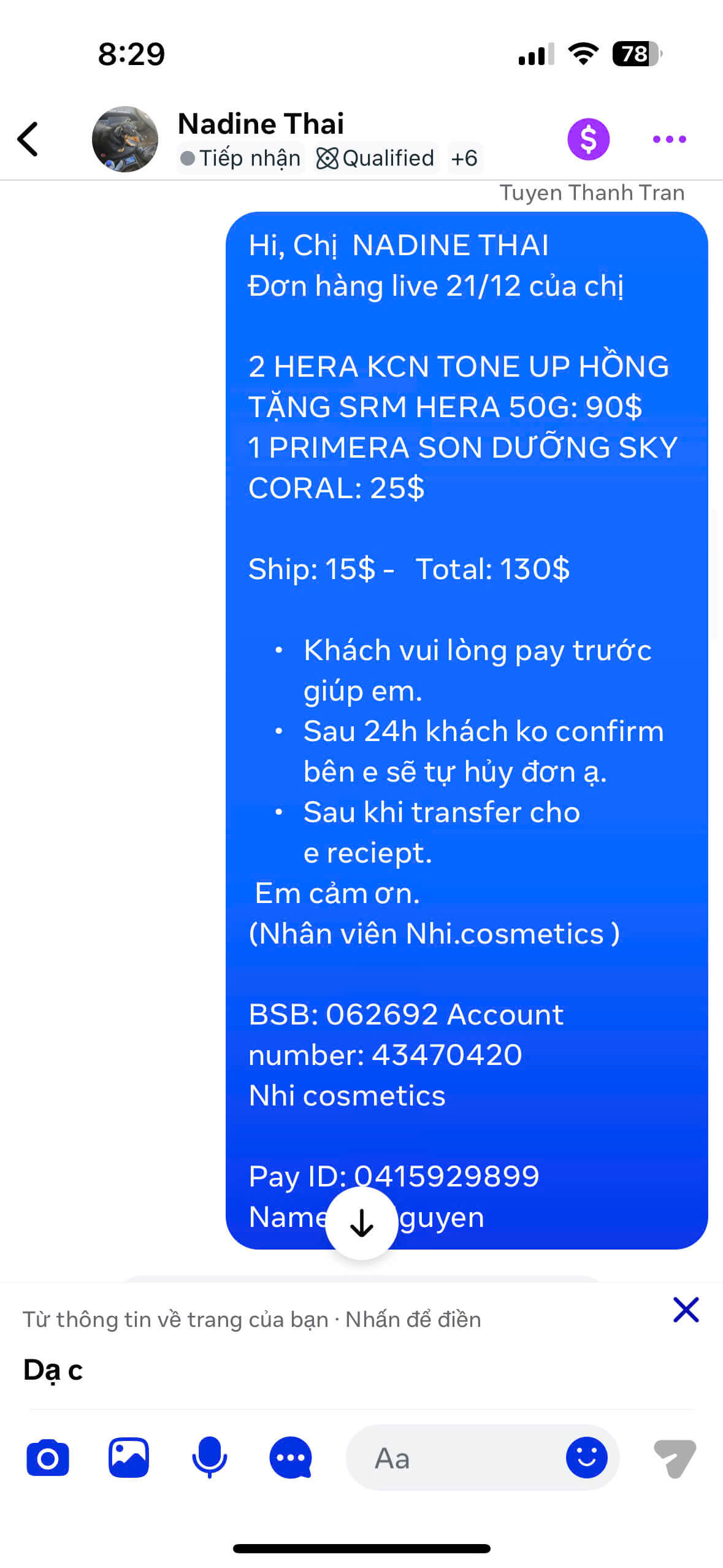Open Nadine Thai's profile picture
The height and width of the screenshot is (1568, 723).
[125, 139]
